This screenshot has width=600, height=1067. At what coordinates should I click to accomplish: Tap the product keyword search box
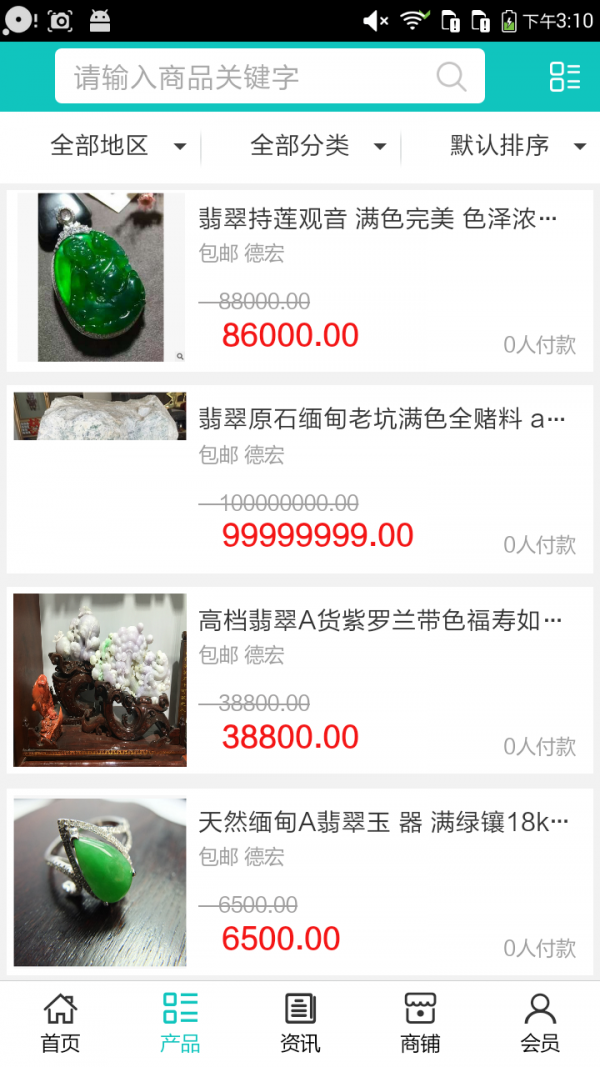pyautogui.click(x=250, y=77)
